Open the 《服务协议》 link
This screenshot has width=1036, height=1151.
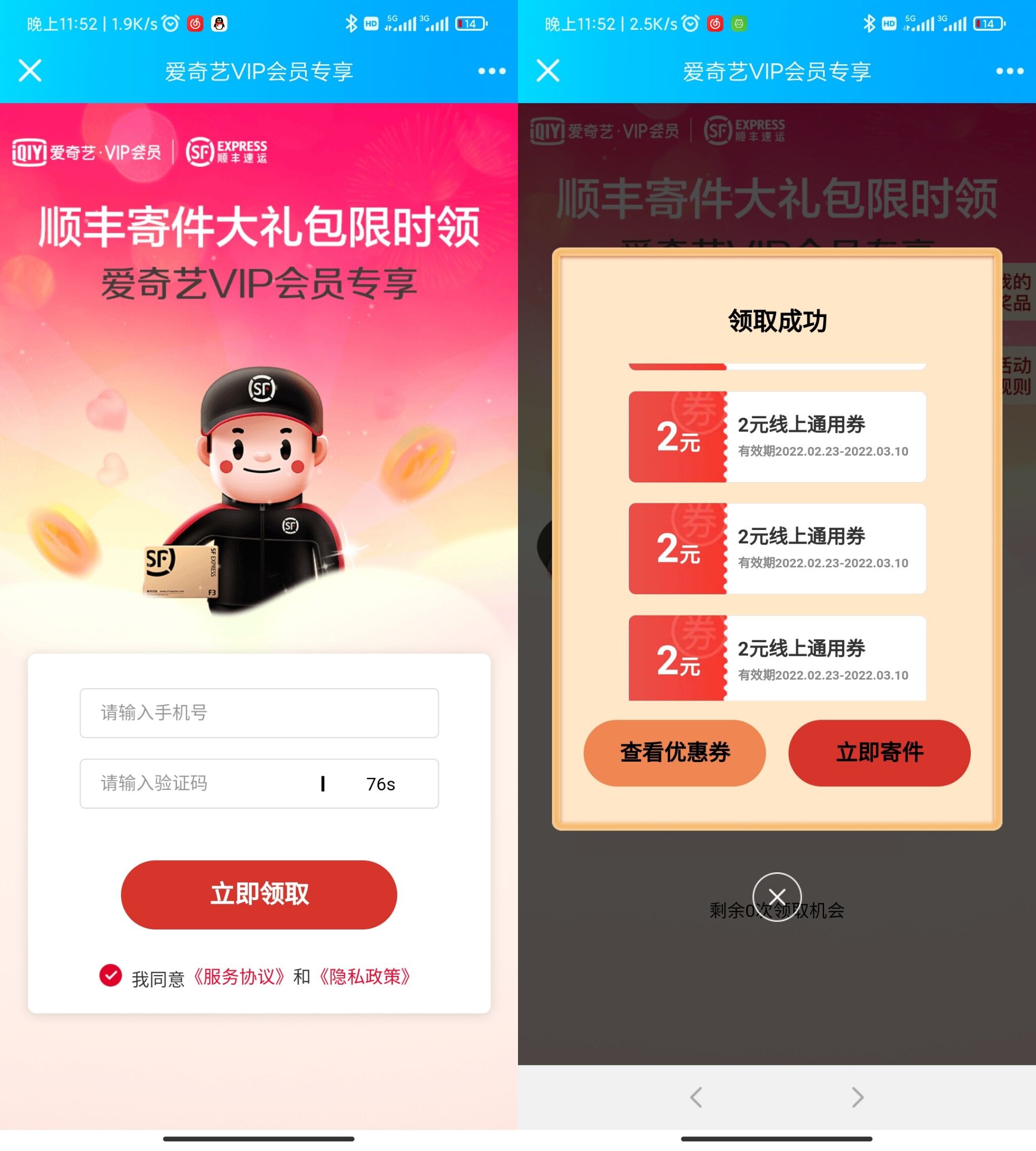pos(238,977)
